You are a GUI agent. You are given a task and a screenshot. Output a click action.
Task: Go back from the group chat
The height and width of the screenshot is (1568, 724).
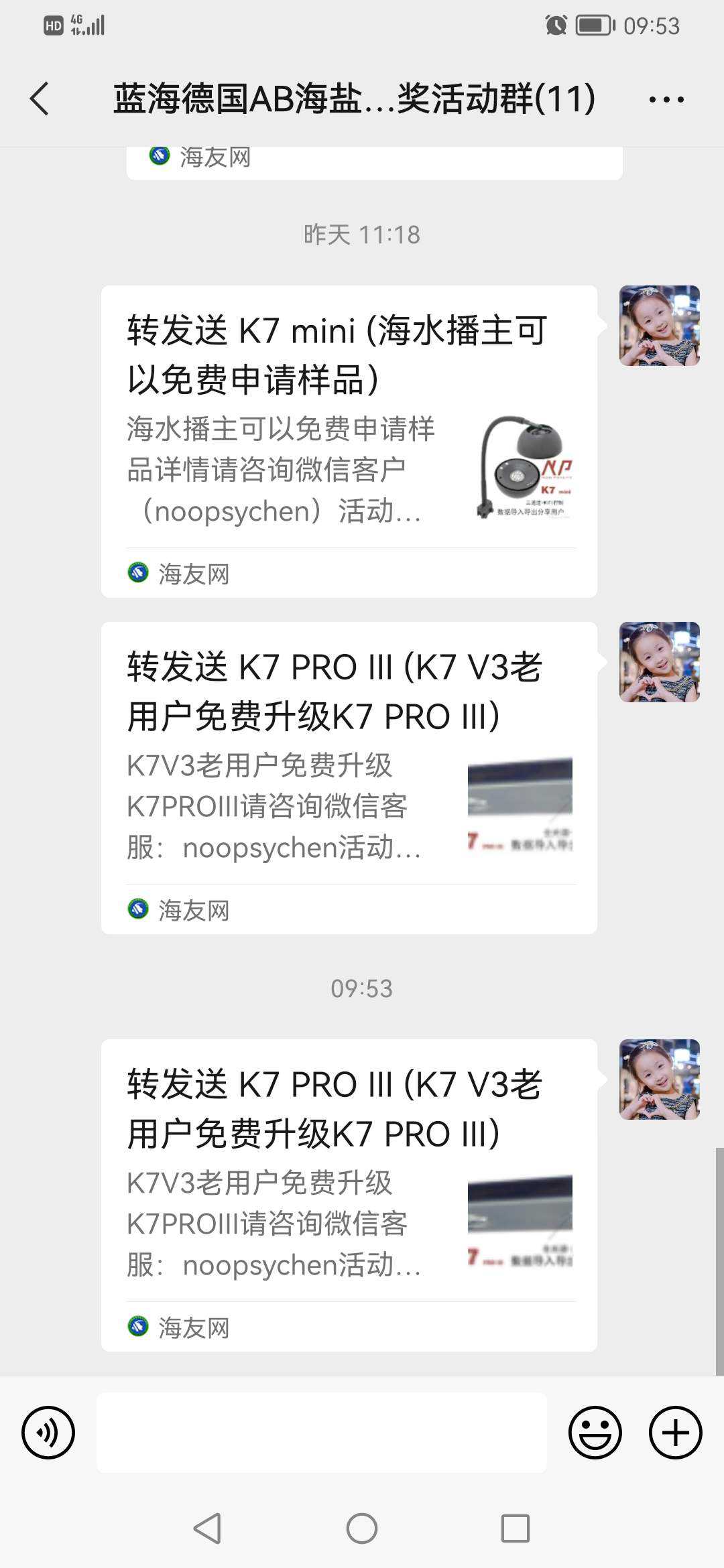[40, 99]
